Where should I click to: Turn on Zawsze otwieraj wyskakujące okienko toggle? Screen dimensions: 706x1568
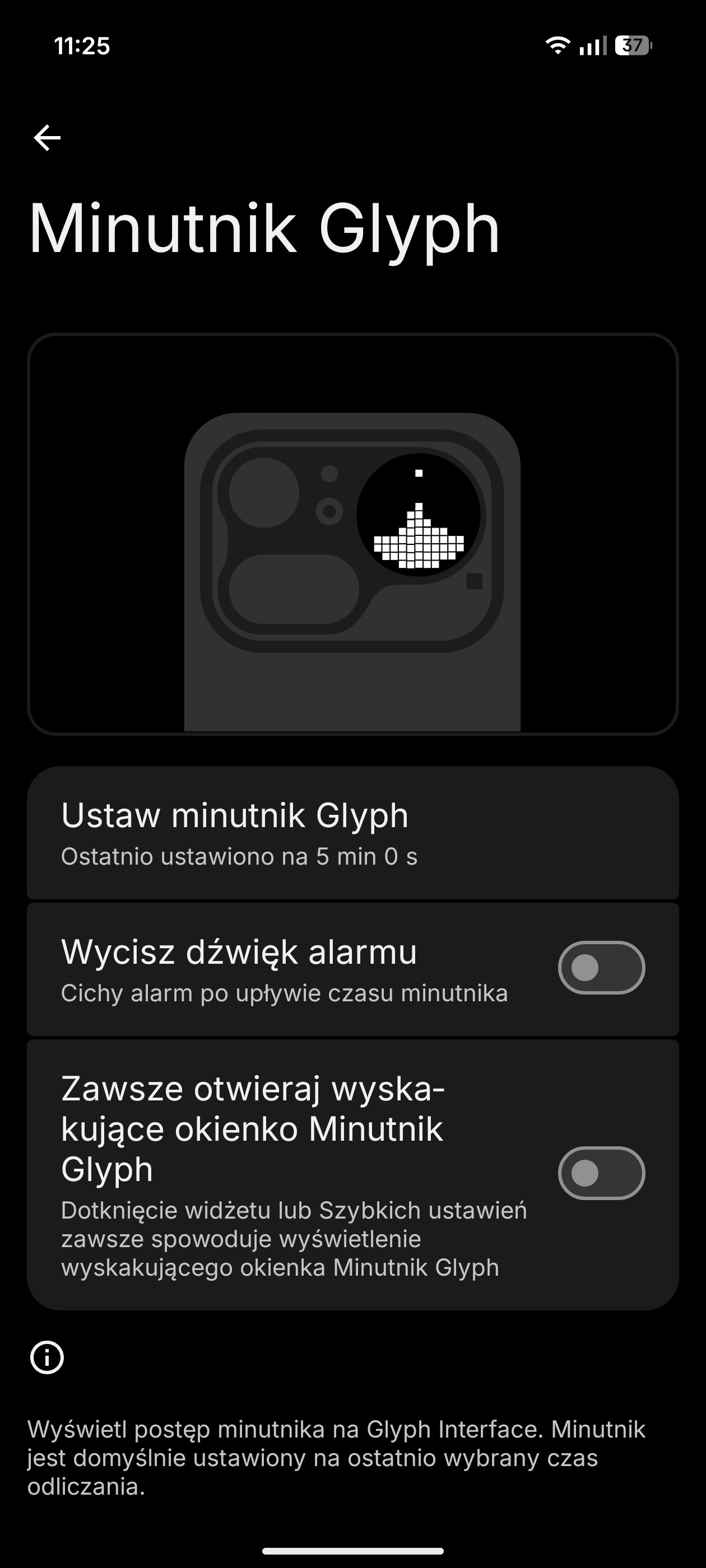point(601,1173)
